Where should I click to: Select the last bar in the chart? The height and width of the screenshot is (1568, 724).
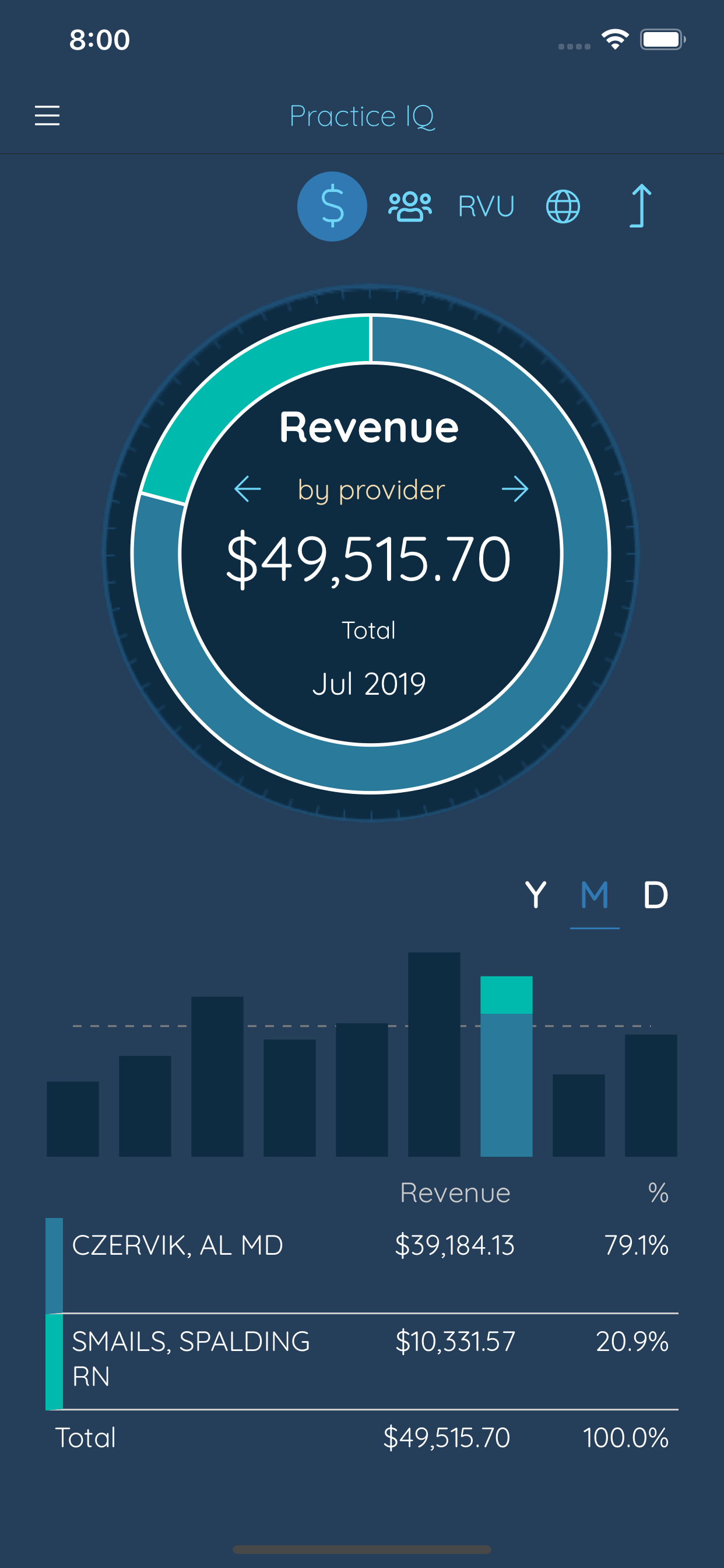tap(651, 1095)
